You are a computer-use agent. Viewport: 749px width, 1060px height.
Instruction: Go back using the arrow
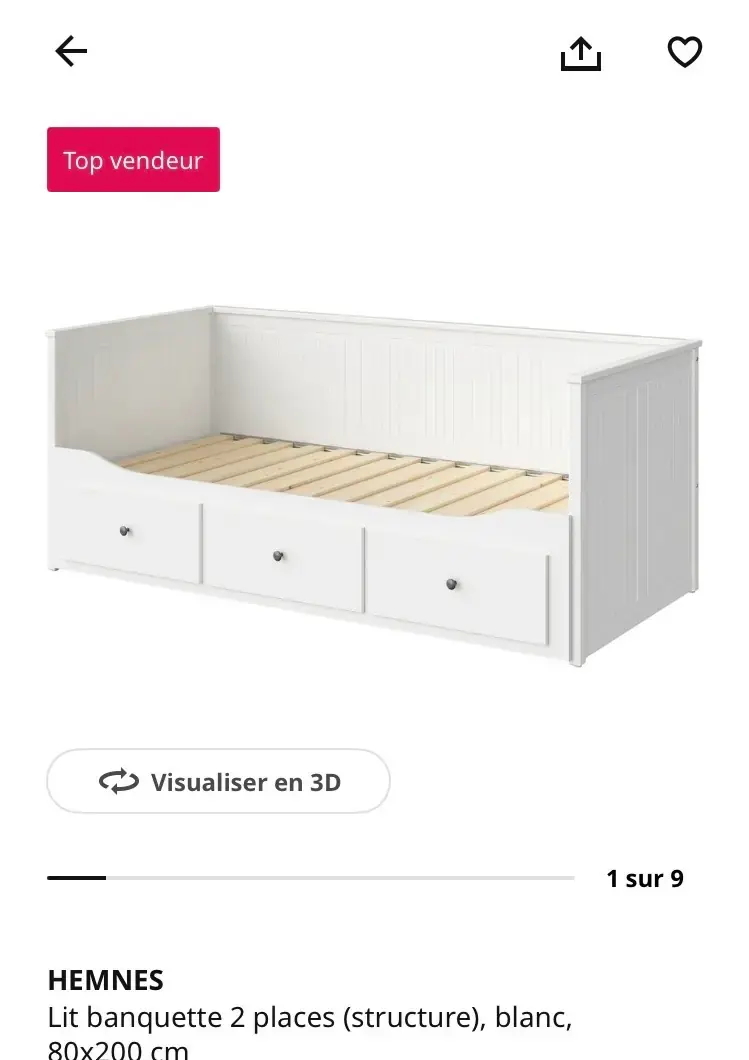pos(71,51)
